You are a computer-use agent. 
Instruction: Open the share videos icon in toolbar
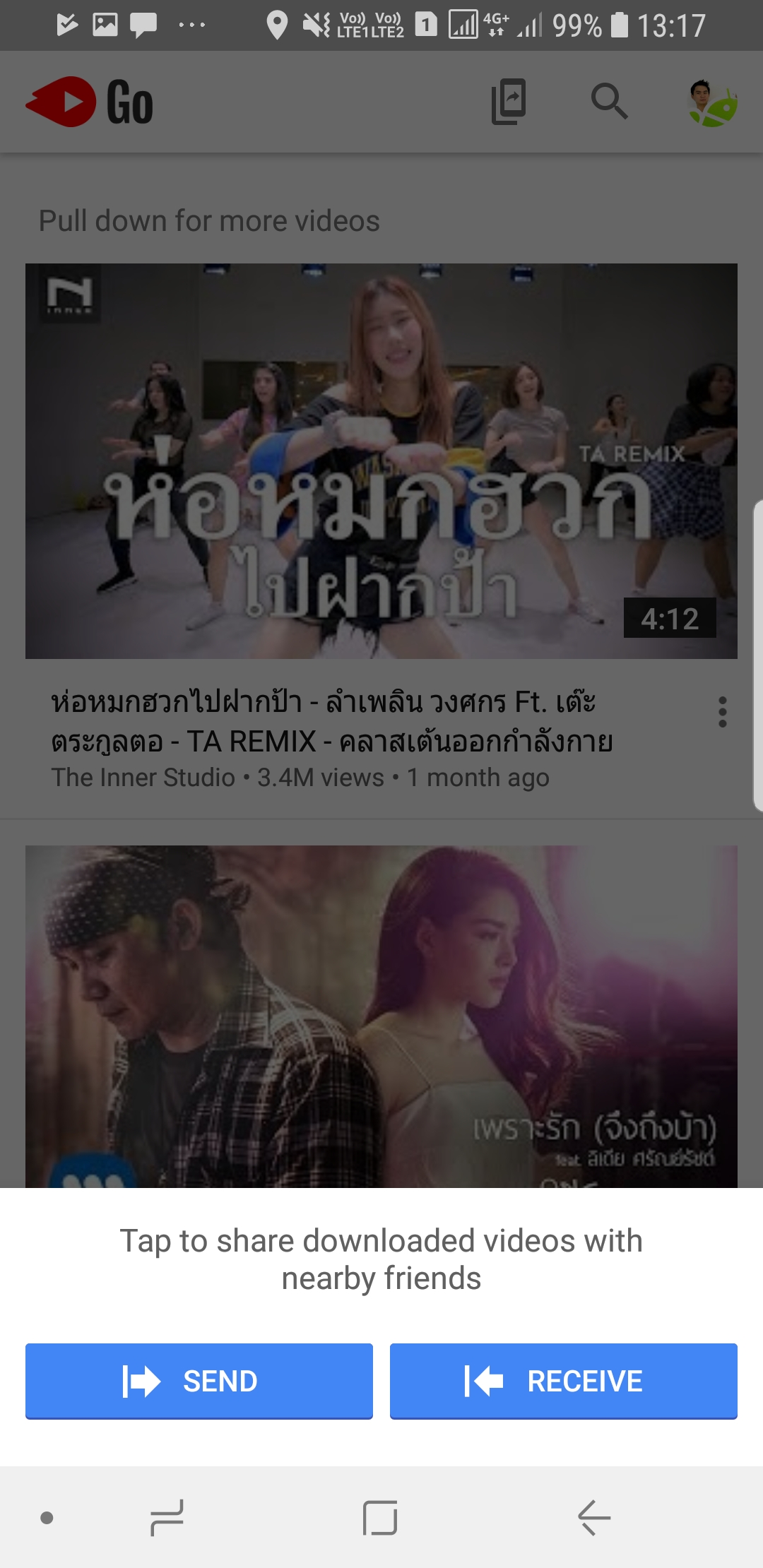pyautogui.click(x=509, y=102)
